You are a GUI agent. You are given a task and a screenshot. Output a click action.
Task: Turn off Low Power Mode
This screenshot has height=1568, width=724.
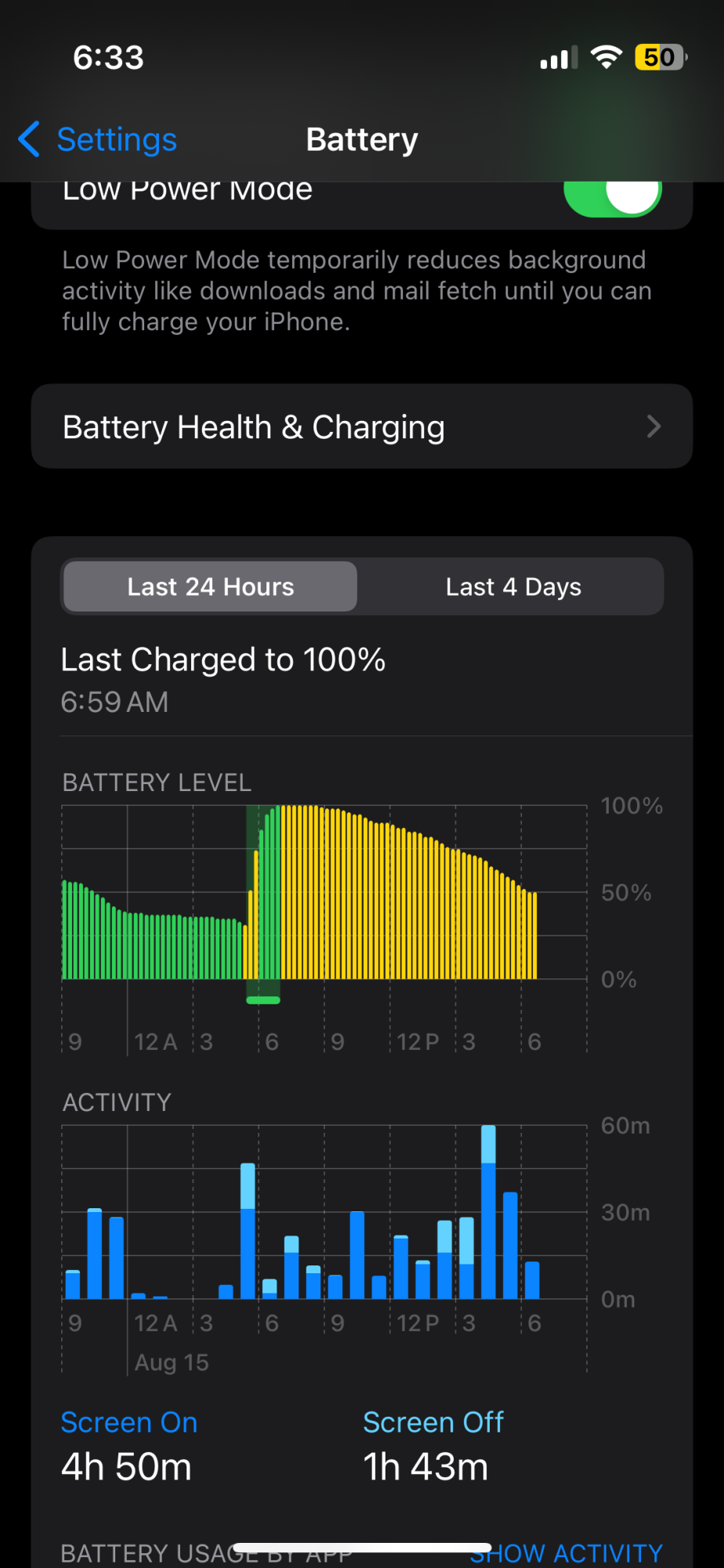613,199
